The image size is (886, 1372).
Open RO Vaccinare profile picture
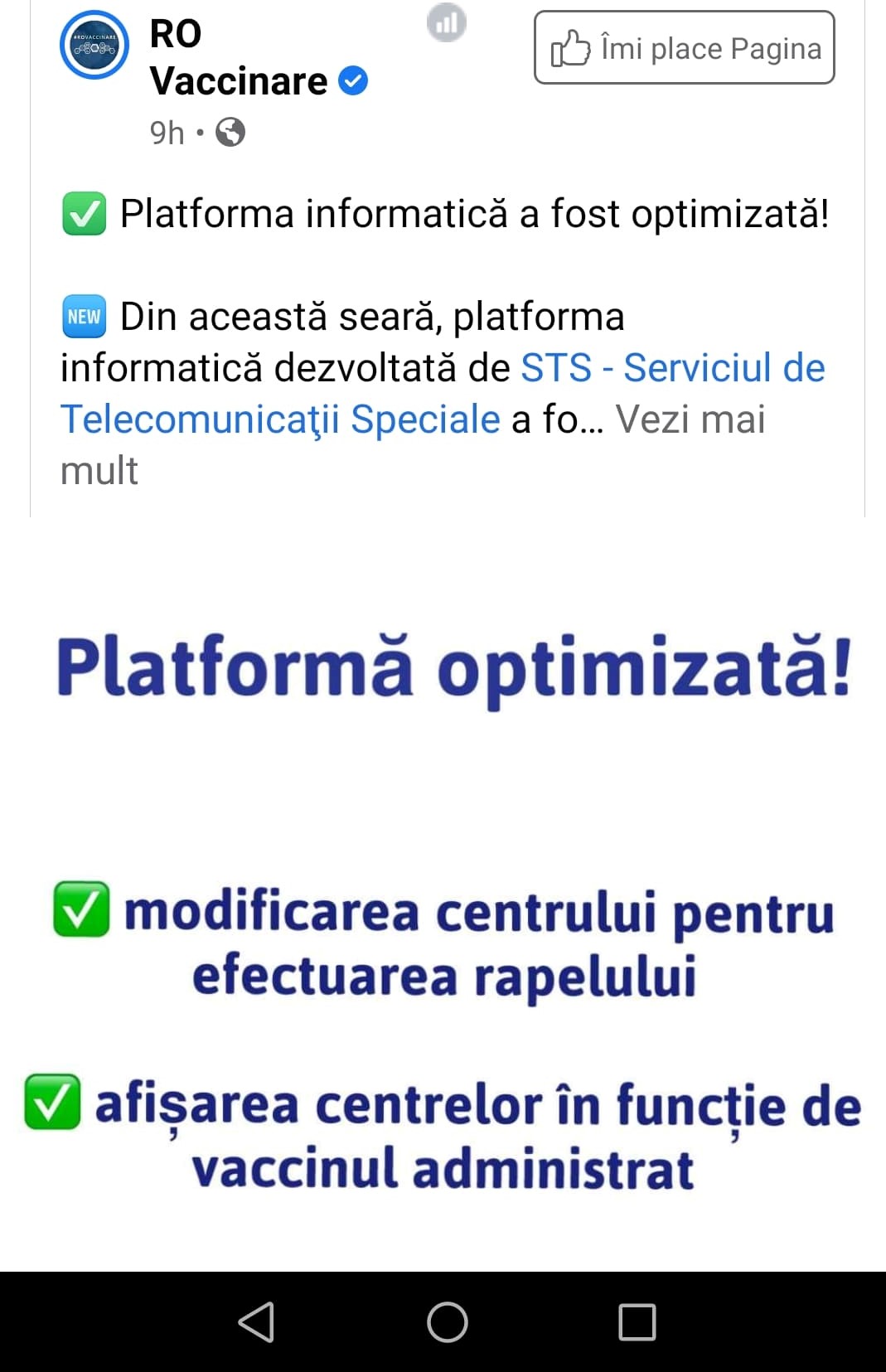tap(94, 46)
